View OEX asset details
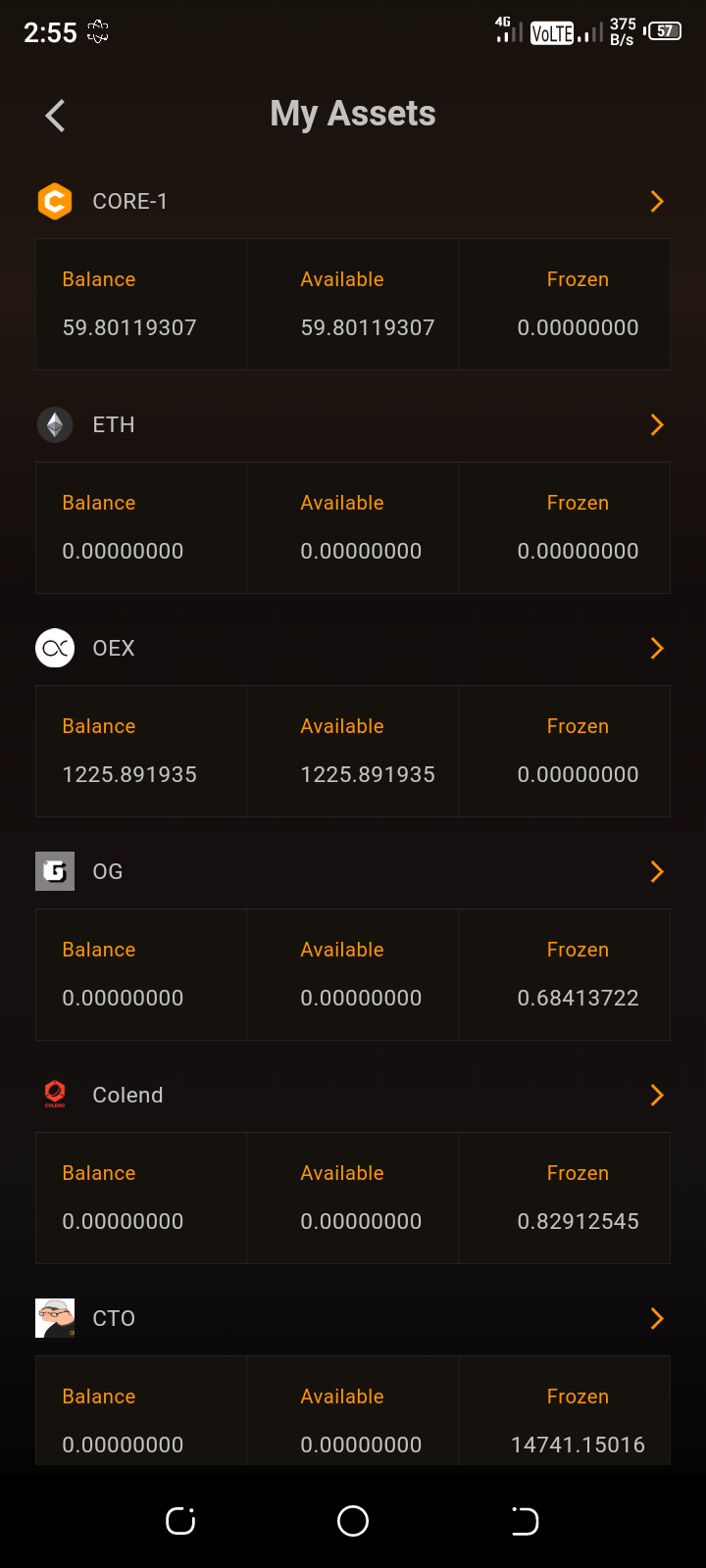706x1568 pixels. coord(353,648)
